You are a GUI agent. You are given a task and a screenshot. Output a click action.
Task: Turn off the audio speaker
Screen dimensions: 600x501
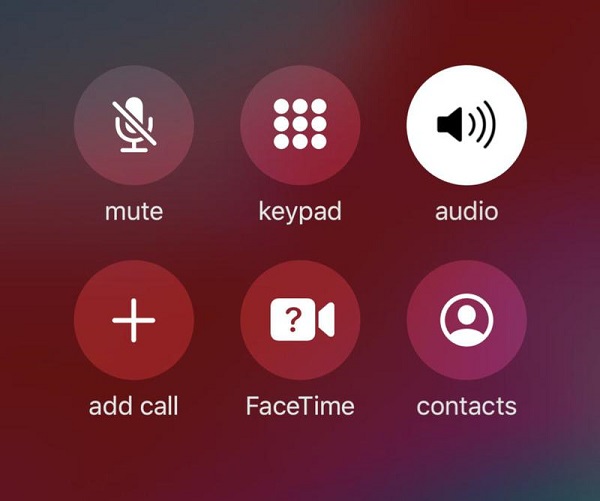tap(466, 126)
